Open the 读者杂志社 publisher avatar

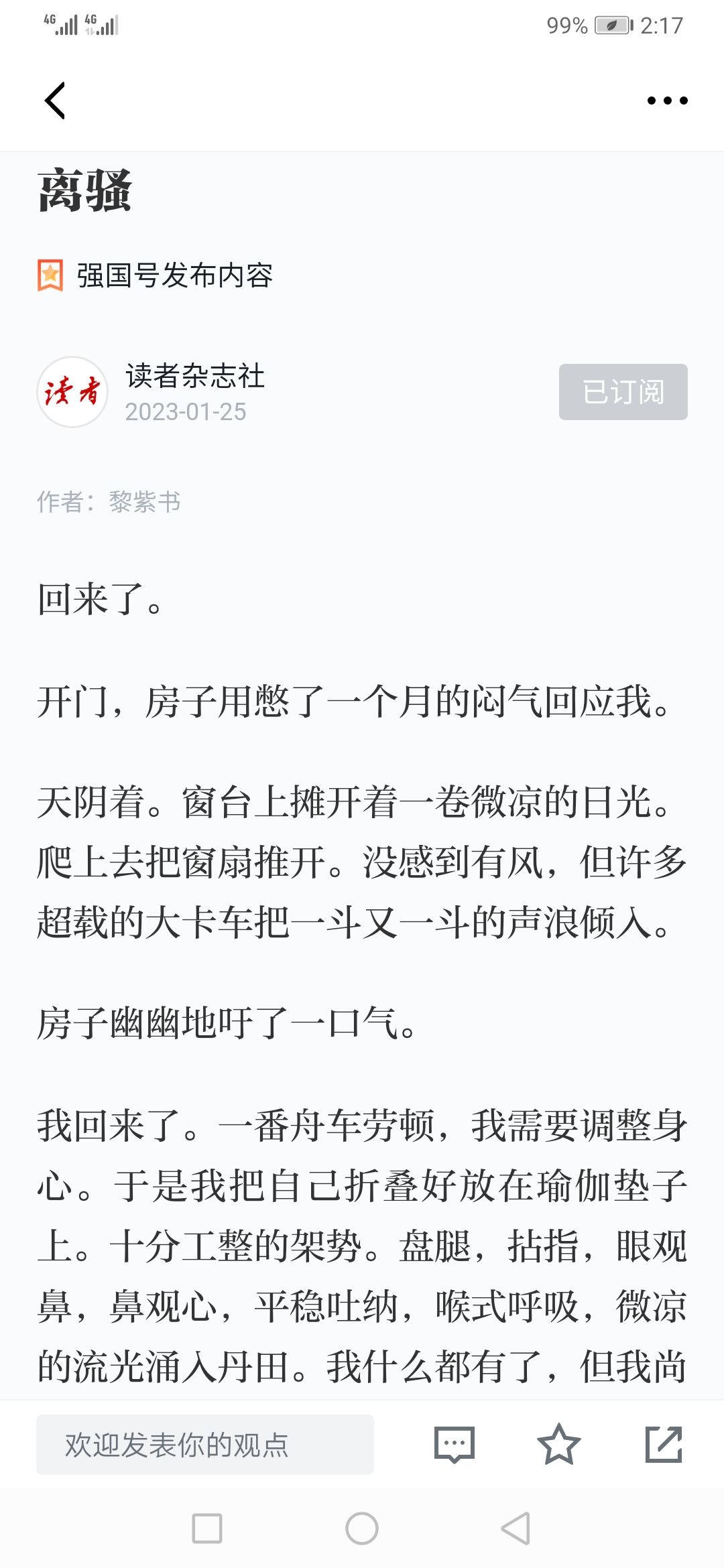[72, 392]
